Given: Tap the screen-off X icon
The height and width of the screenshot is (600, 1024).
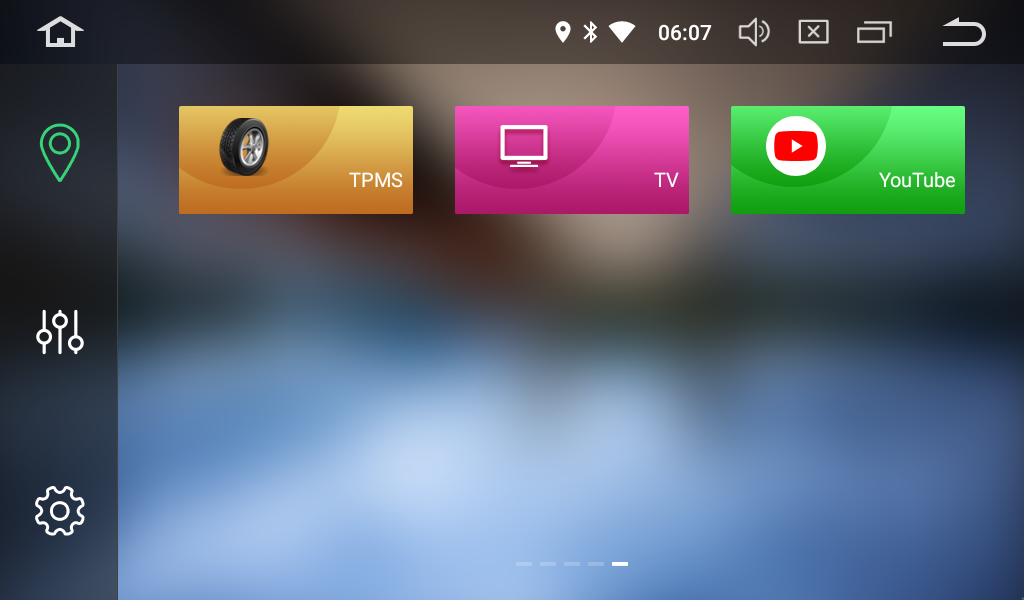Looking at the screenshot, I should click(x=813, y=32).
